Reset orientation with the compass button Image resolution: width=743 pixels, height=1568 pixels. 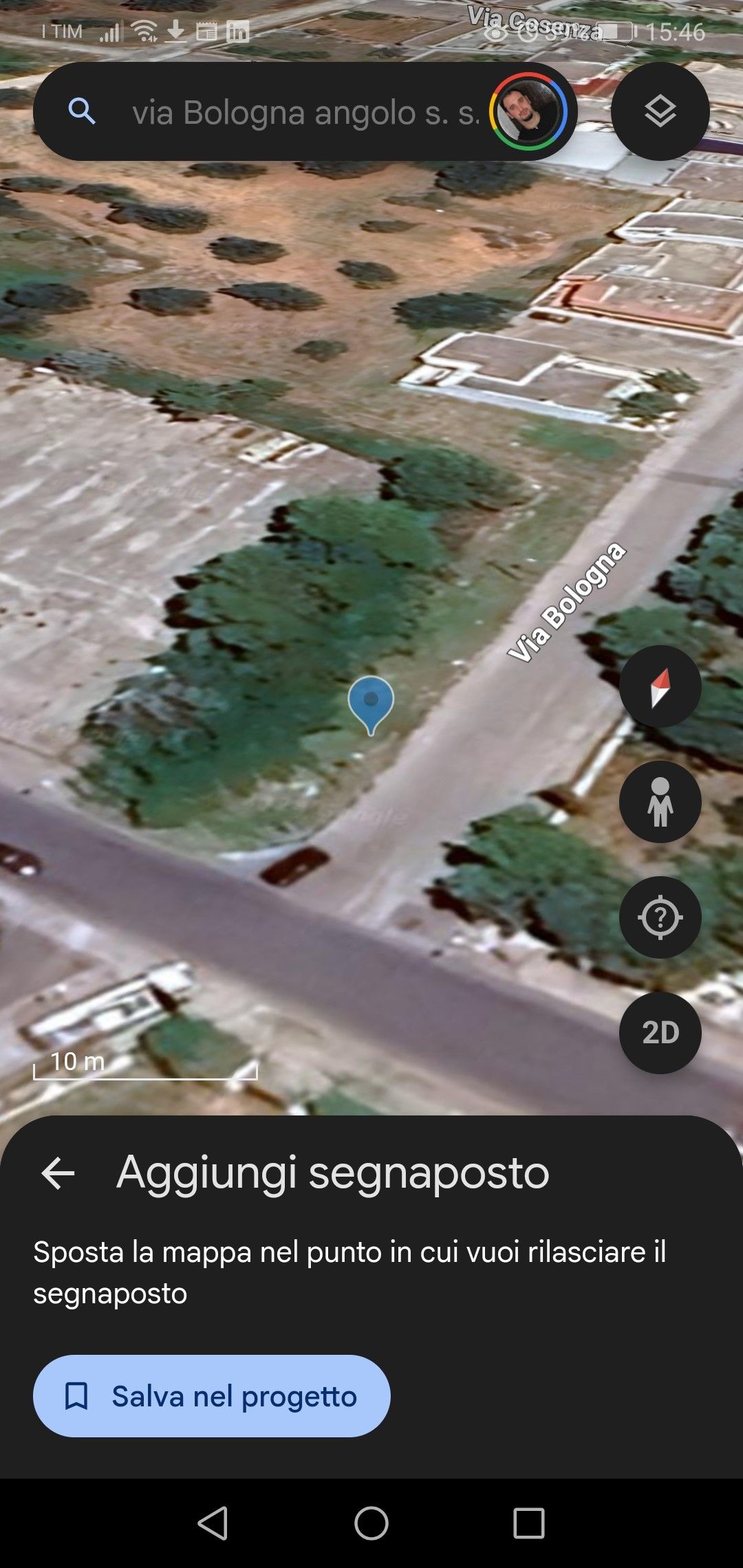click(x=660, y=686)
